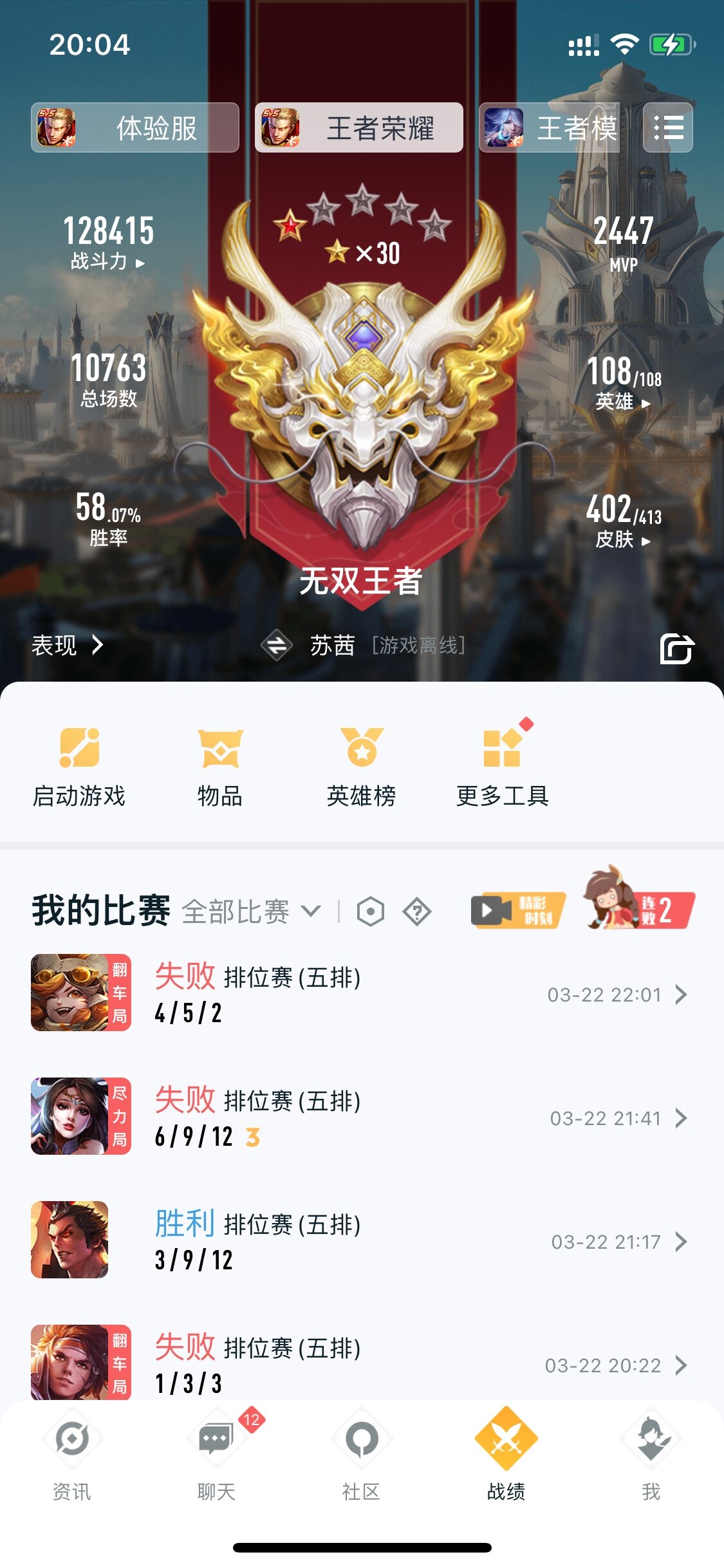Screen dimensions: 724x1568
Task: Open the game list menu icon
Action: (x=668, y=127)
